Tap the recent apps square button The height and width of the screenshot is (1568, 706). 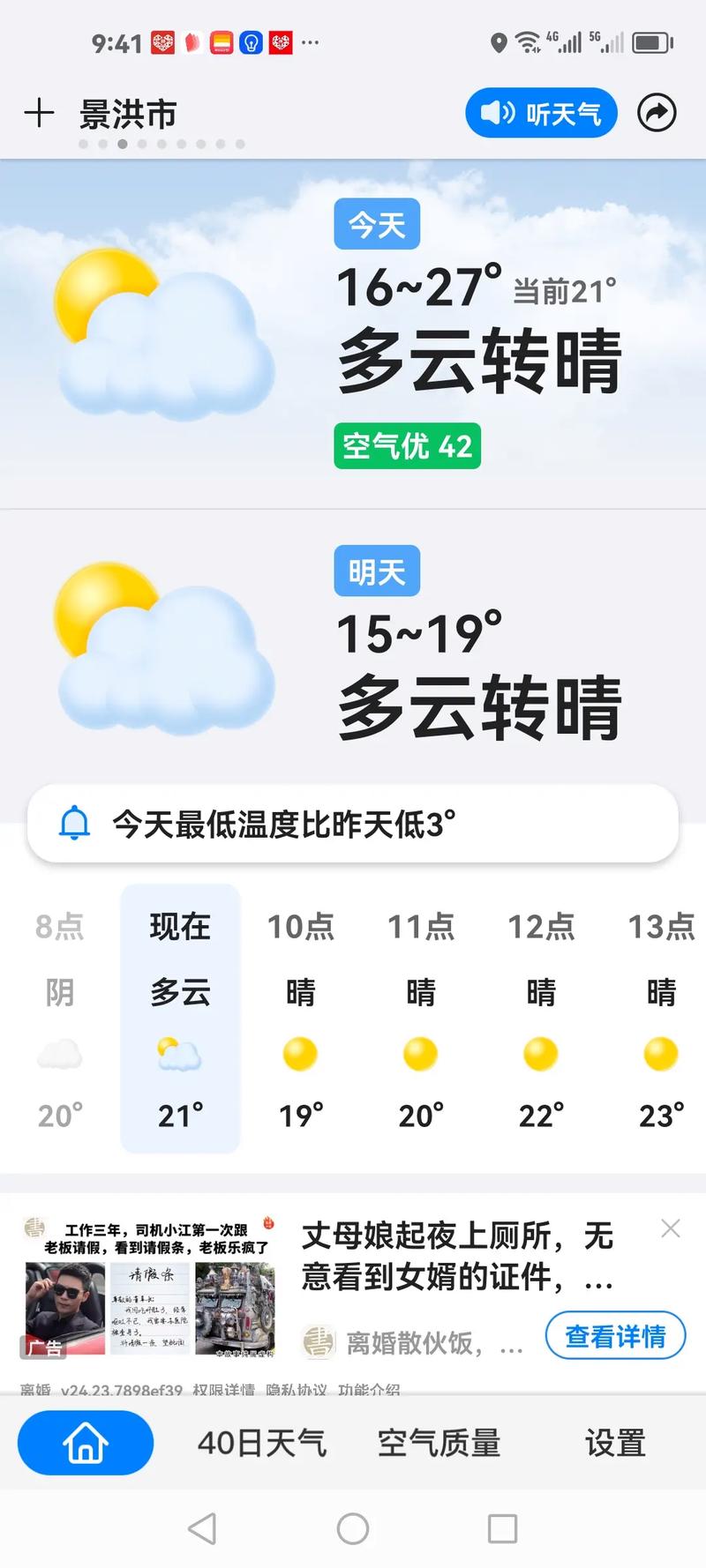501,1530
